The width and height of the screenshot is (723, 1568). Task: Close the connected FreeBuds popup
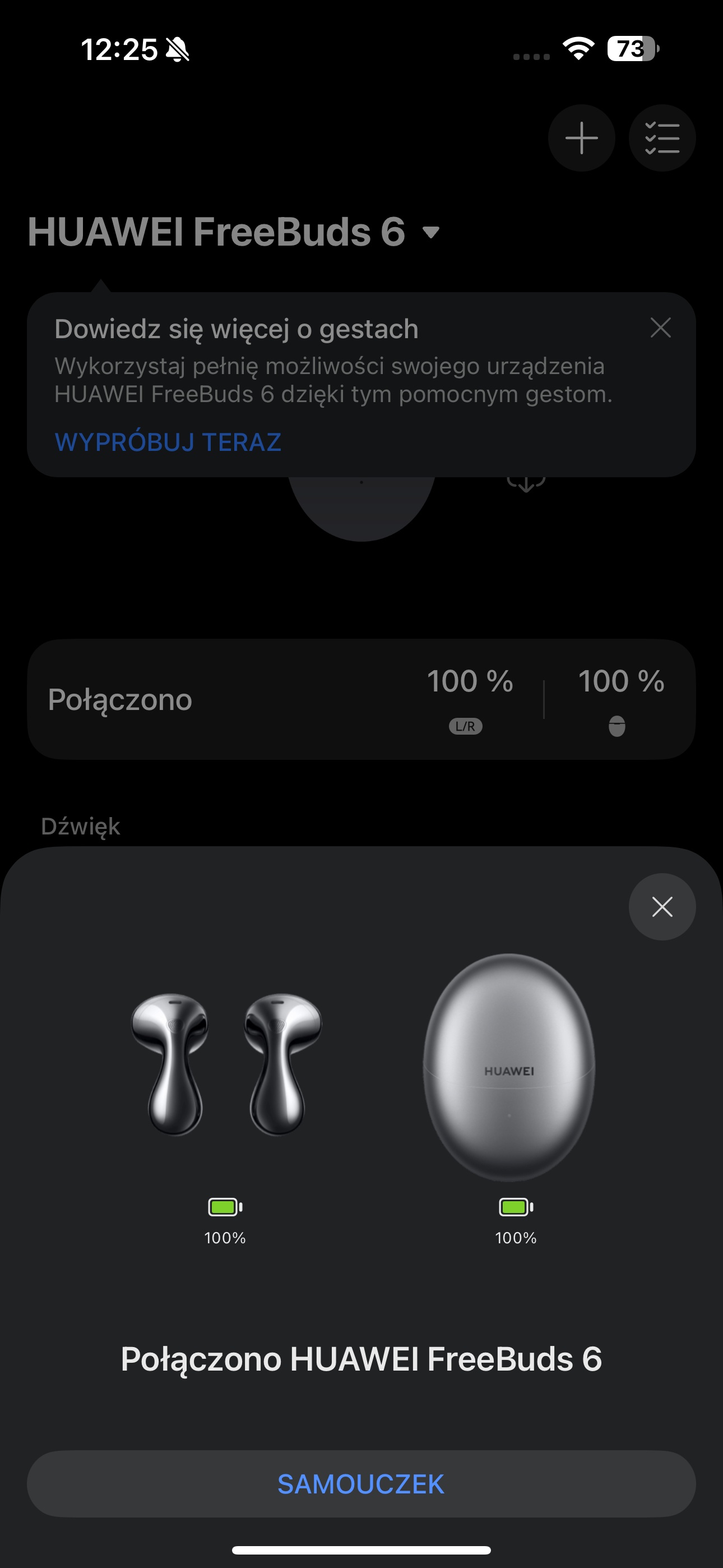(x=662, y=906)
